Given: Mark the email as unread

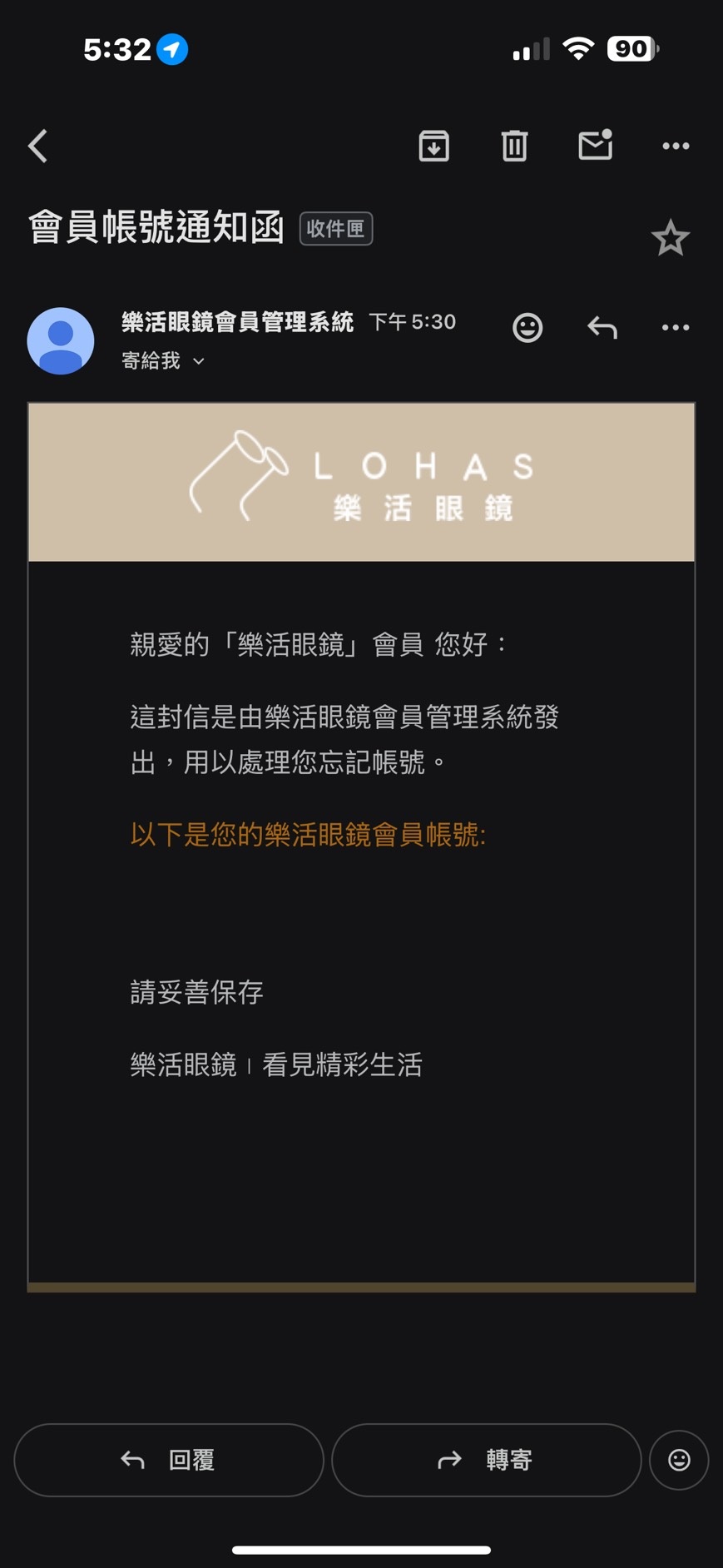Looking at the screenshot, I should (x=595, y=145).
